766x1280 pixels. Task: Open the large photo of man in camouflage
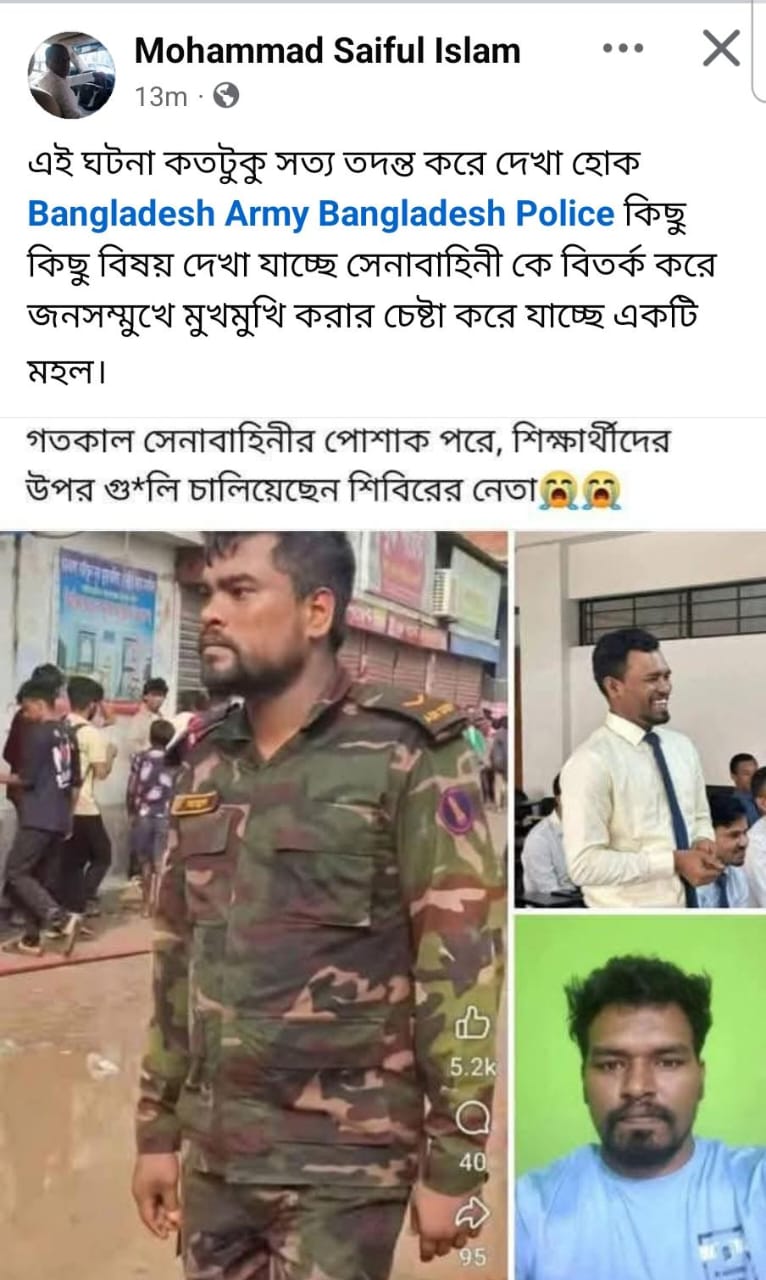[255, 900]
